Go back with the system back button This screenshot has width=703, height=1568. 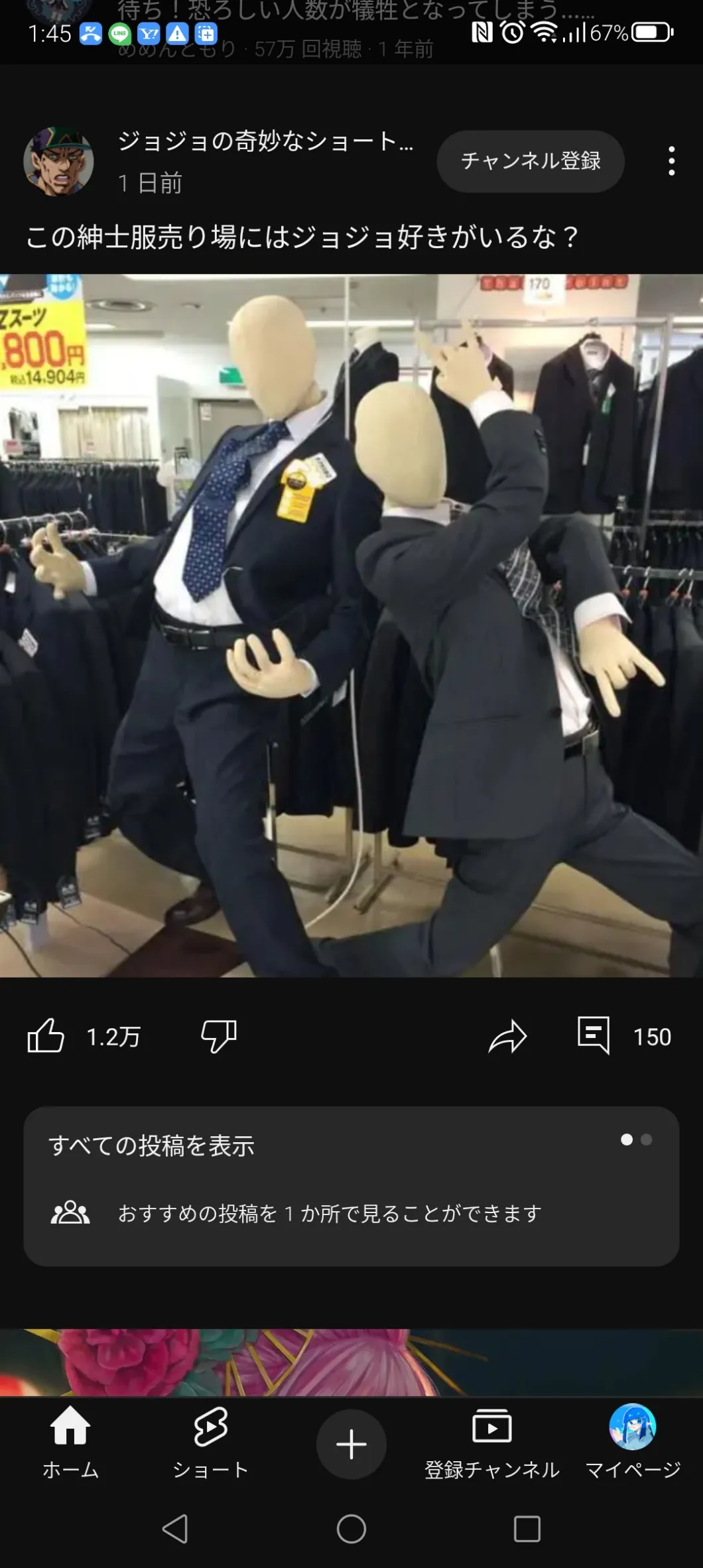click(175, 1529)
